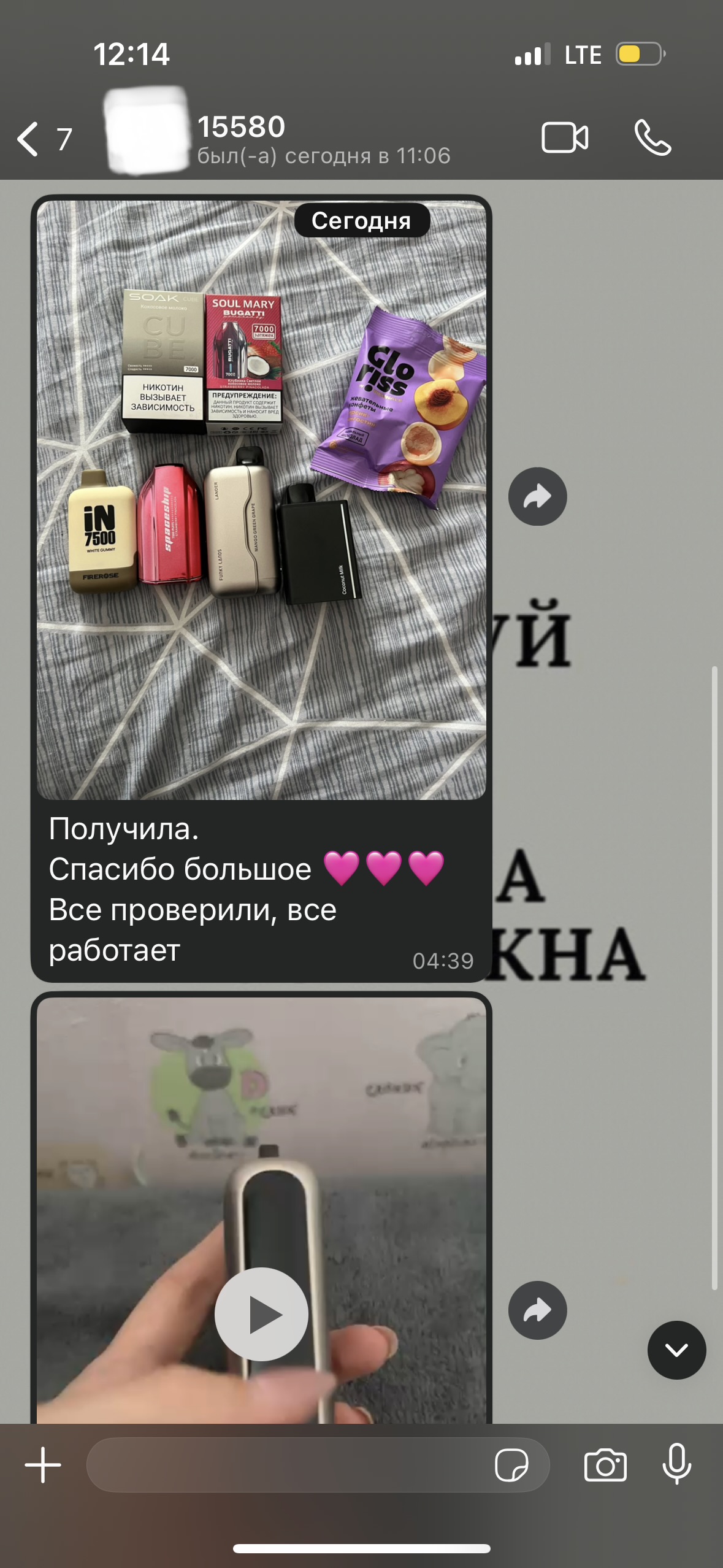Start a voice call with 15580
Image resolution: width=723 pixels, height=1568 pixels.
tap(652, 137)
